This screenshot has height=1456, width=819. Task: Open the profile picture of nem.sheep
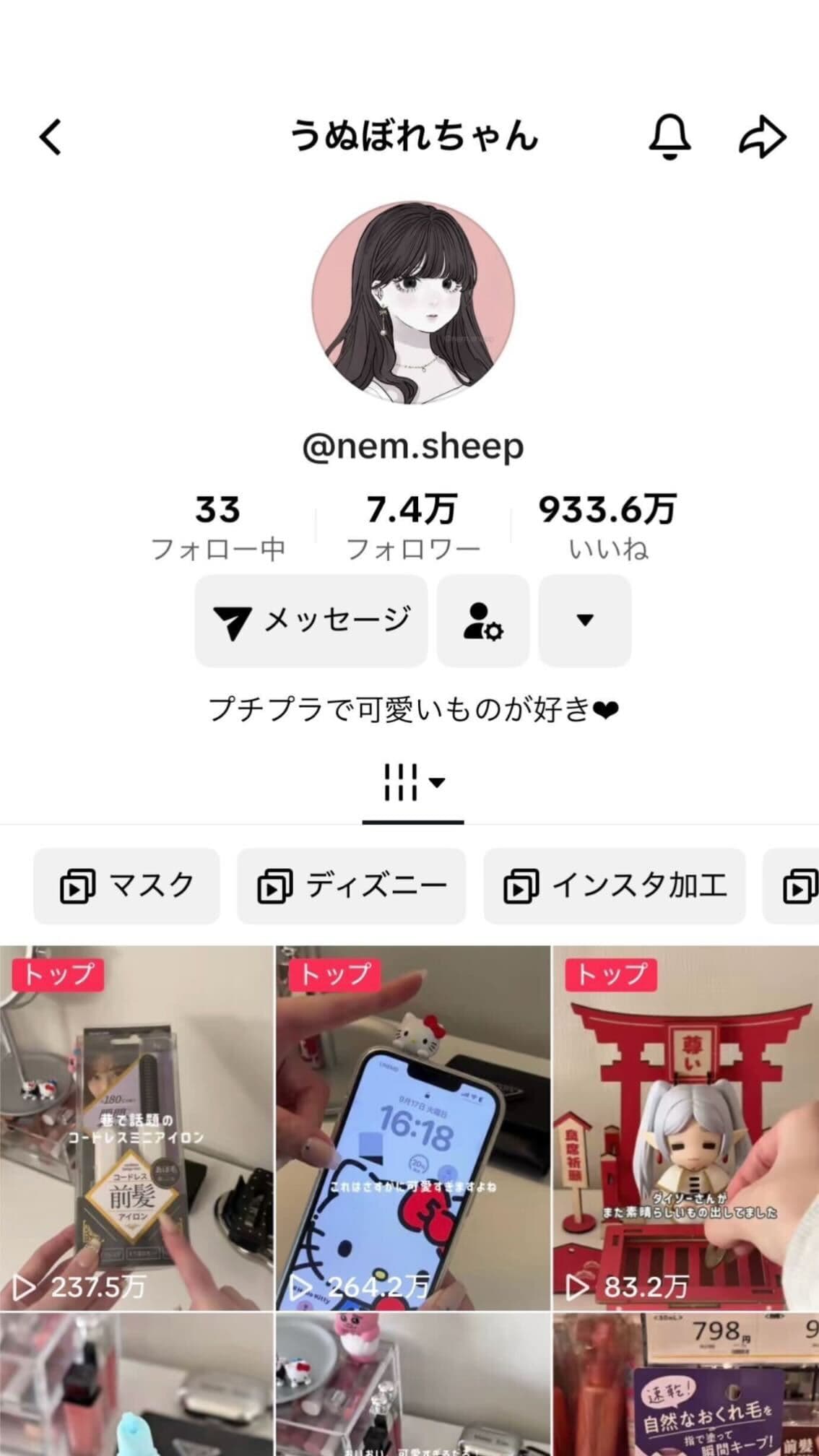413,303
